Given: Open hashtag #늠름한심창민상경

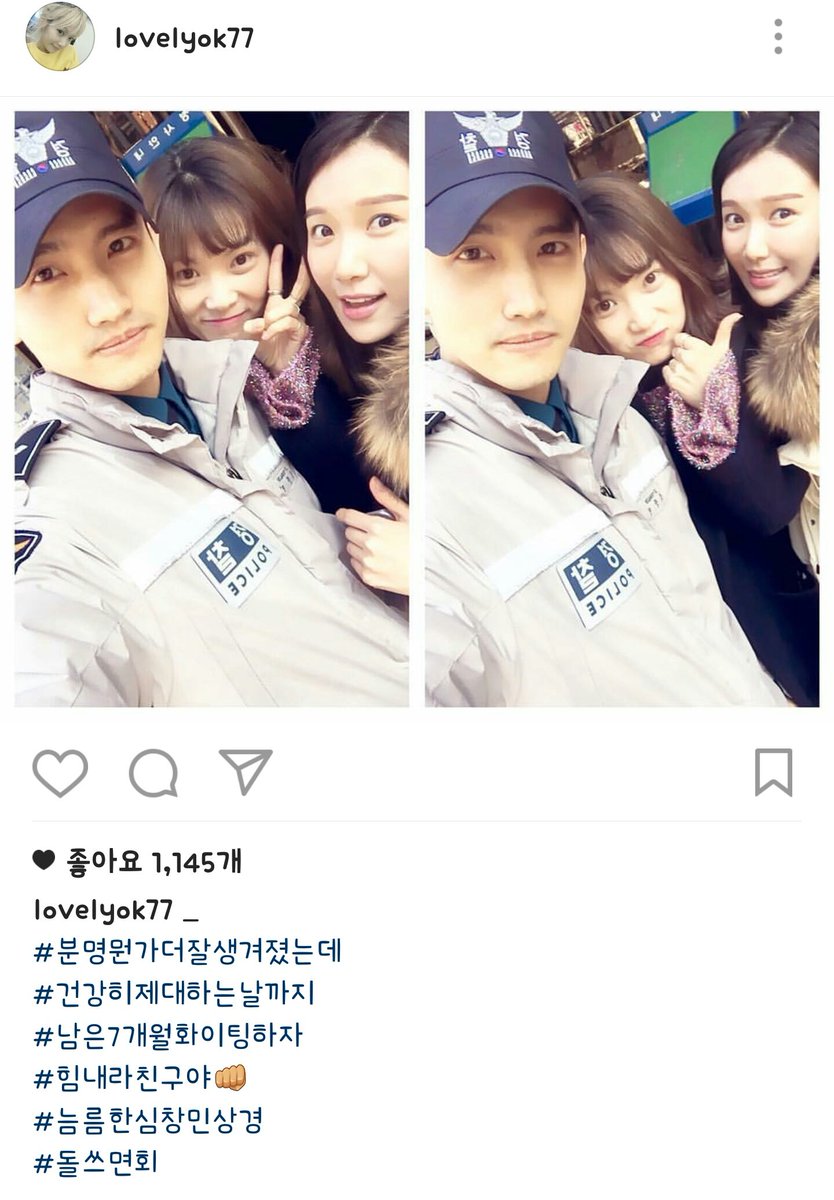Looking at the screenshot, I should tap(148, 1121).
